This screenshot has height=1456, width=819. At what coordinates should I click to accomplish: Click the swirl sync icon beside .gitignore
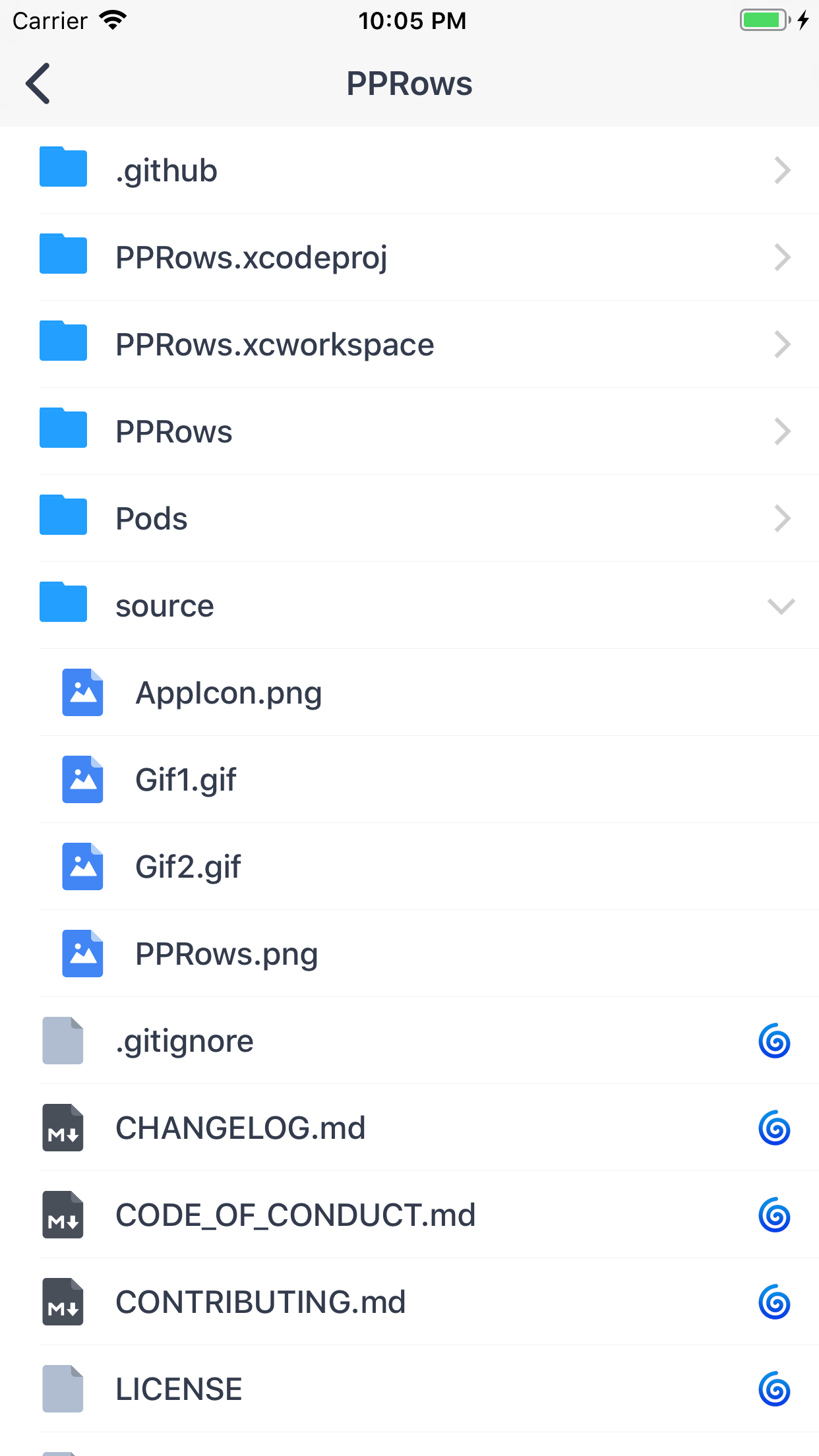pos(773,1041)
